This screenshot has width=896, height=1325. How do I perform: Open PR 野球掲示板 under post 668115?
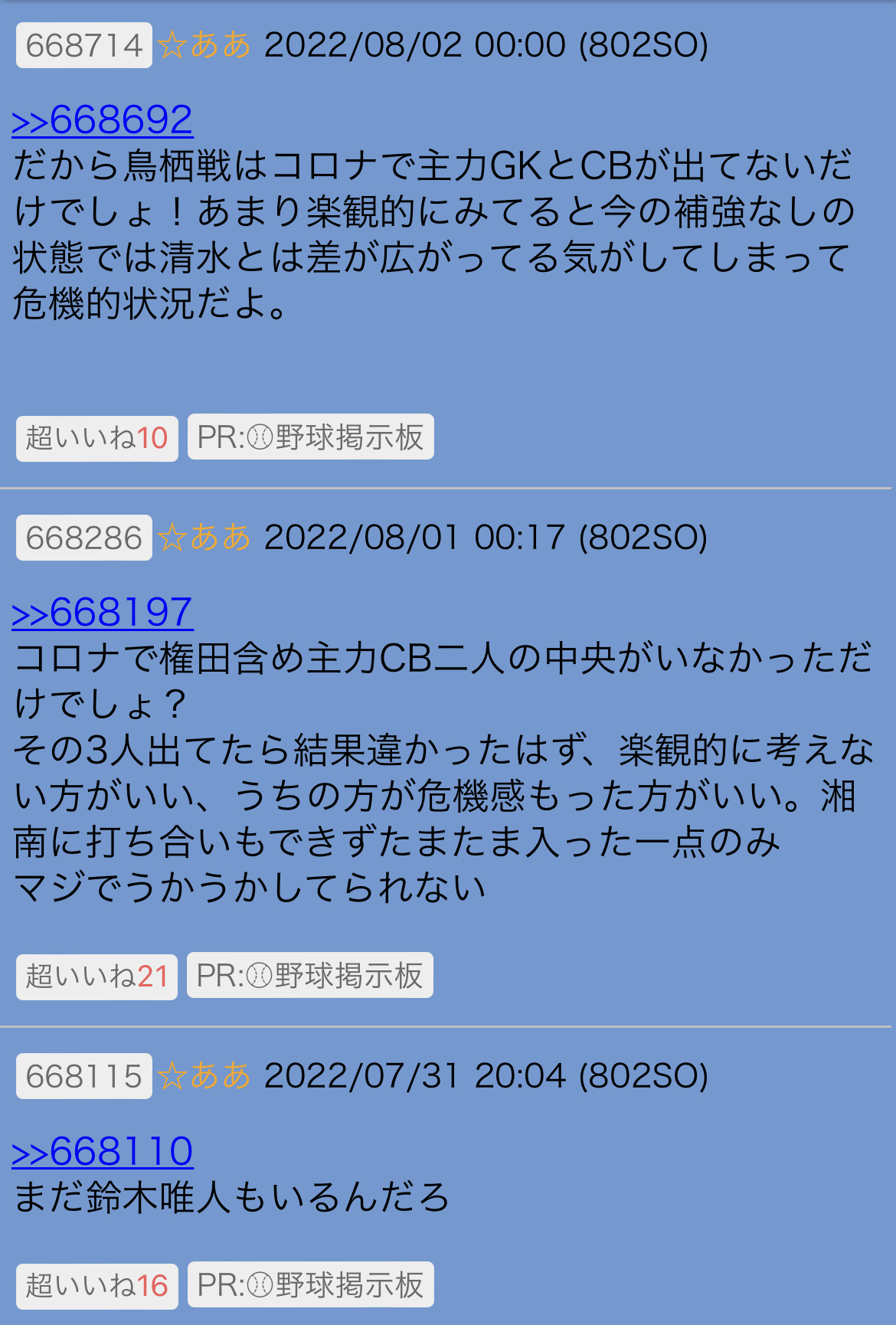(x=310, y=1285)
